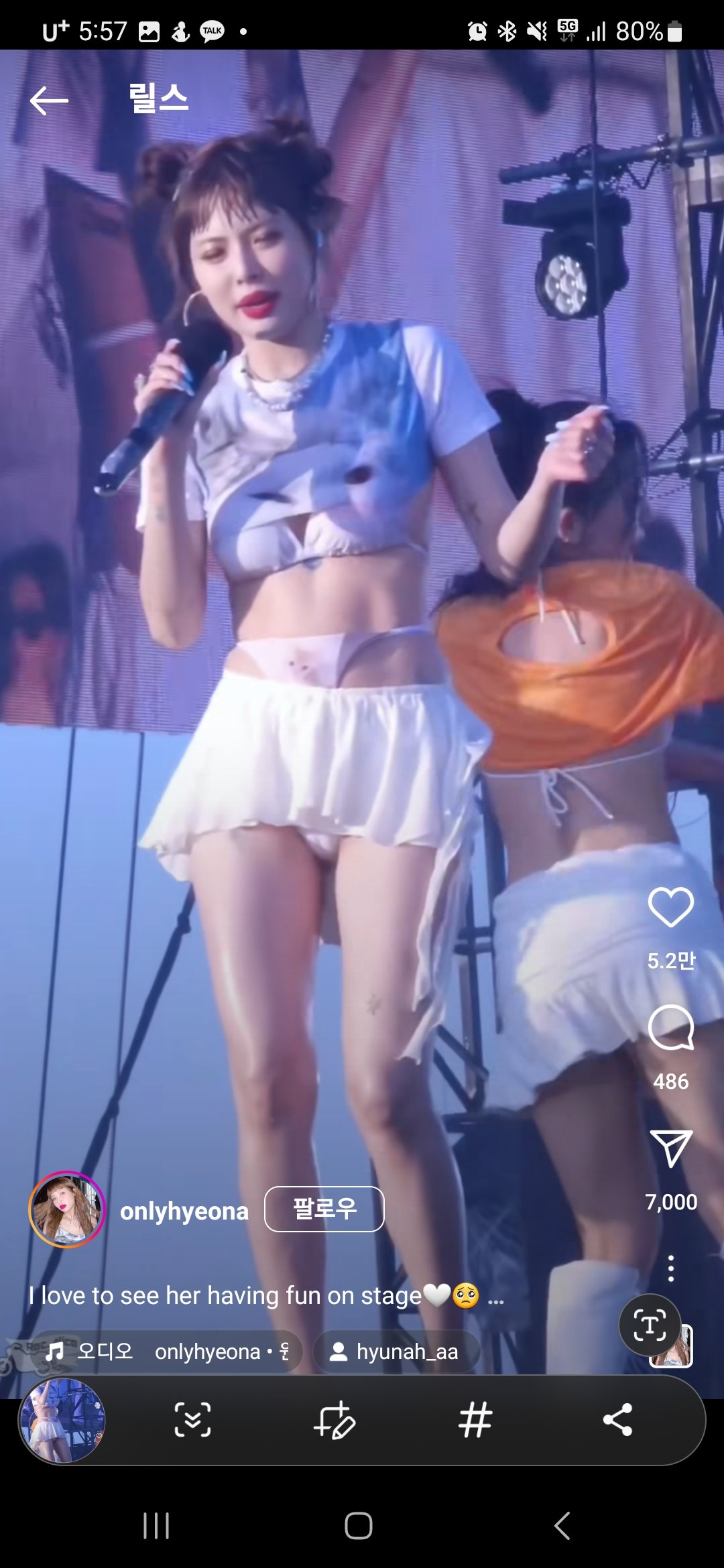
Task: Extract text with the T scan icon
Action: [650, 1325]
